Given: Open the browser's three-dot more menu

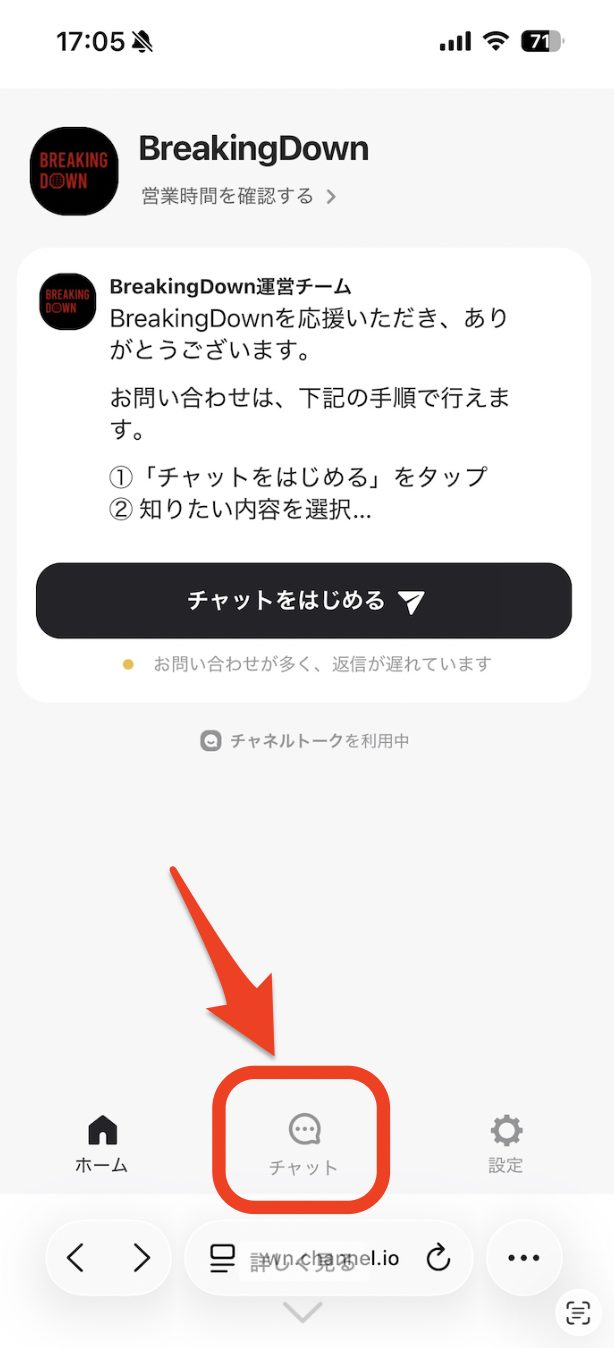Looking at the screenshot, I should click(524, 1257).
